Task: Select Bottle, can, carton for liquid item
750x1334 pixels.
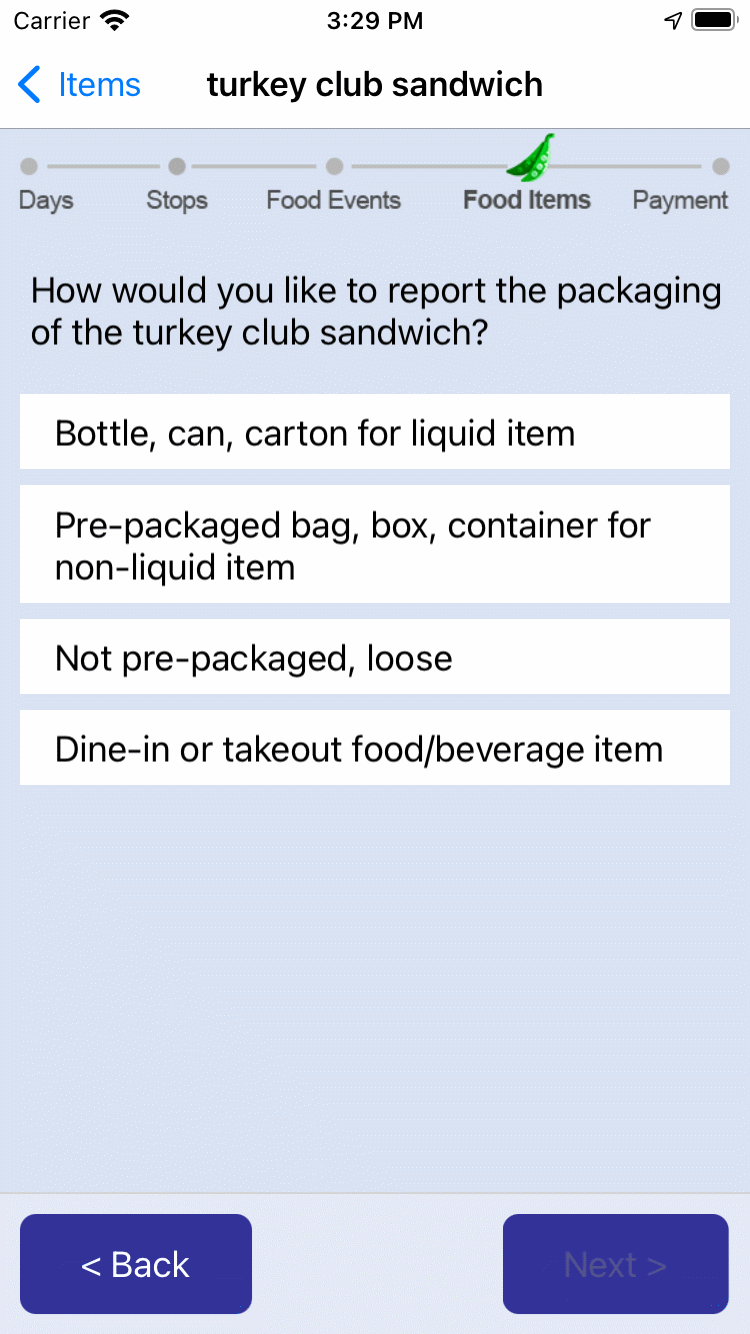Action: tap(374, 432)
